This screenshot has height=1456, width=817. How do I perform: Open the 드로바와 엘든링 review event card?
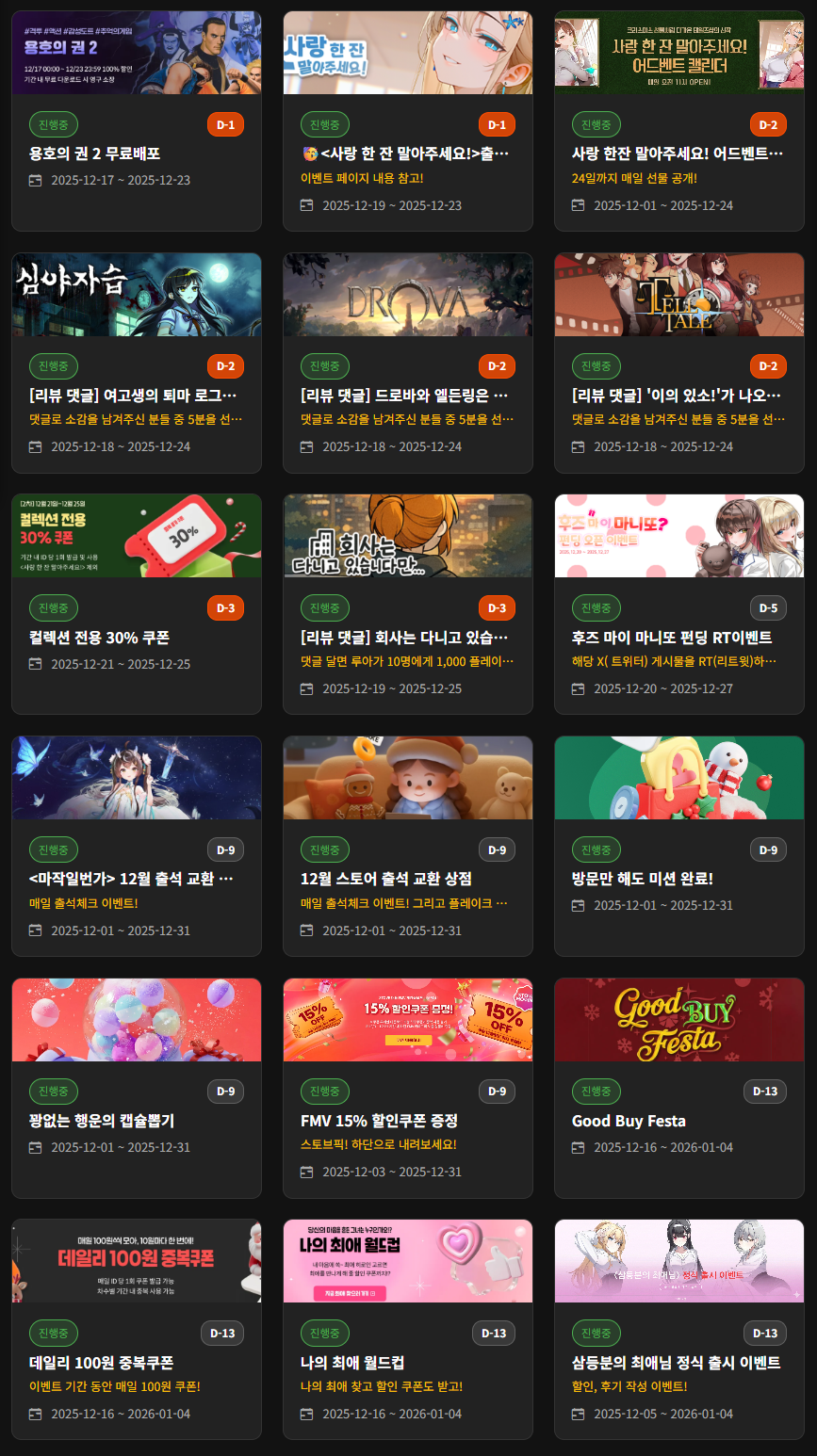point(404,395)
